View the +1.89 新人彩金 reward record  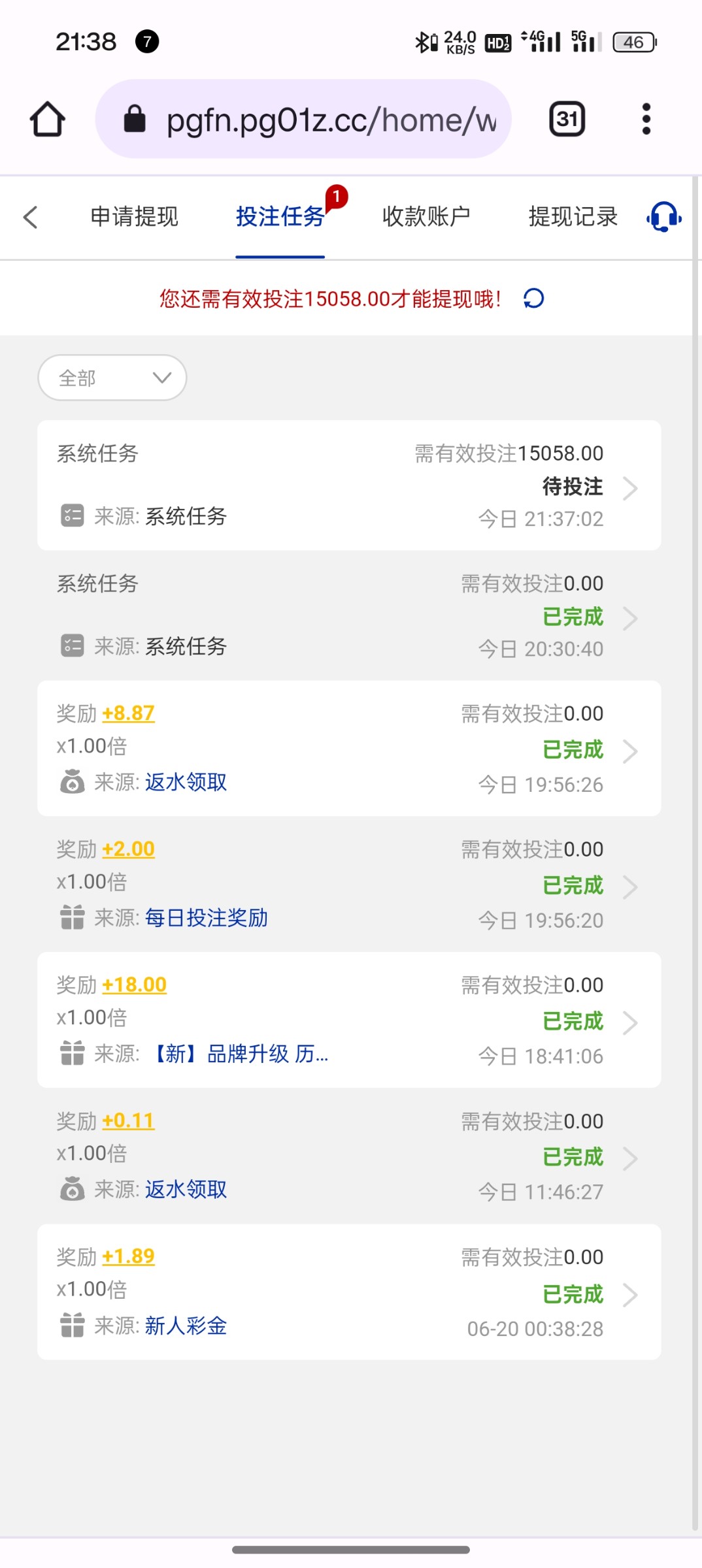[x=349, y=1292]
